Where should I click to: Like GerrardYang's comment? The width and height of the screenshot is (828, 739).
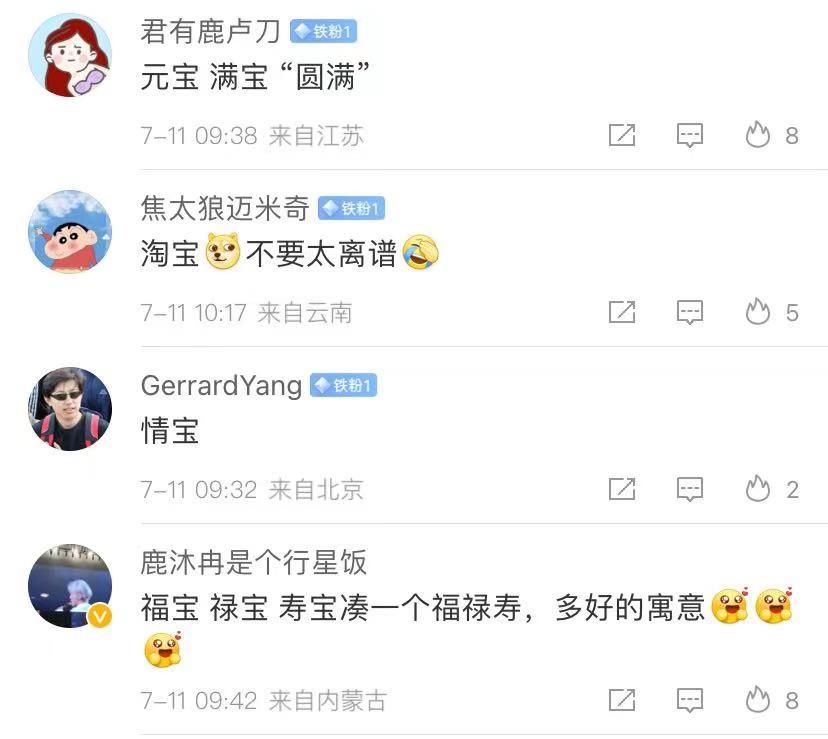tap(758, 488)
